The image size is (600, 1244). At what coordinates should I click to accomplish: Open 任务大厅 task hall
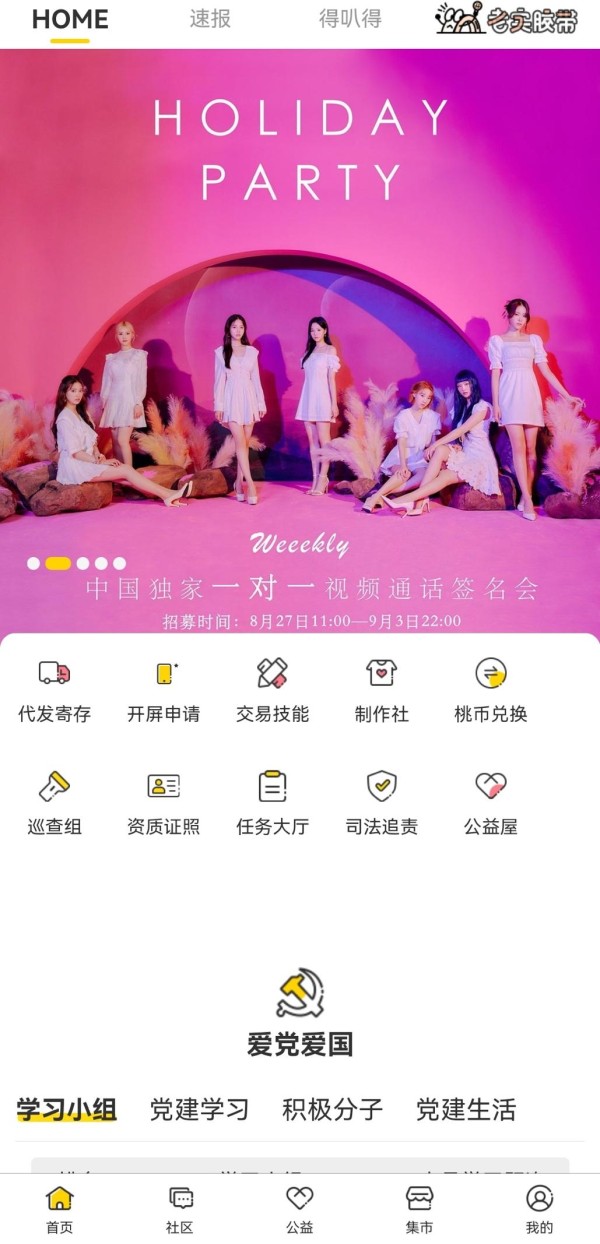272,803
